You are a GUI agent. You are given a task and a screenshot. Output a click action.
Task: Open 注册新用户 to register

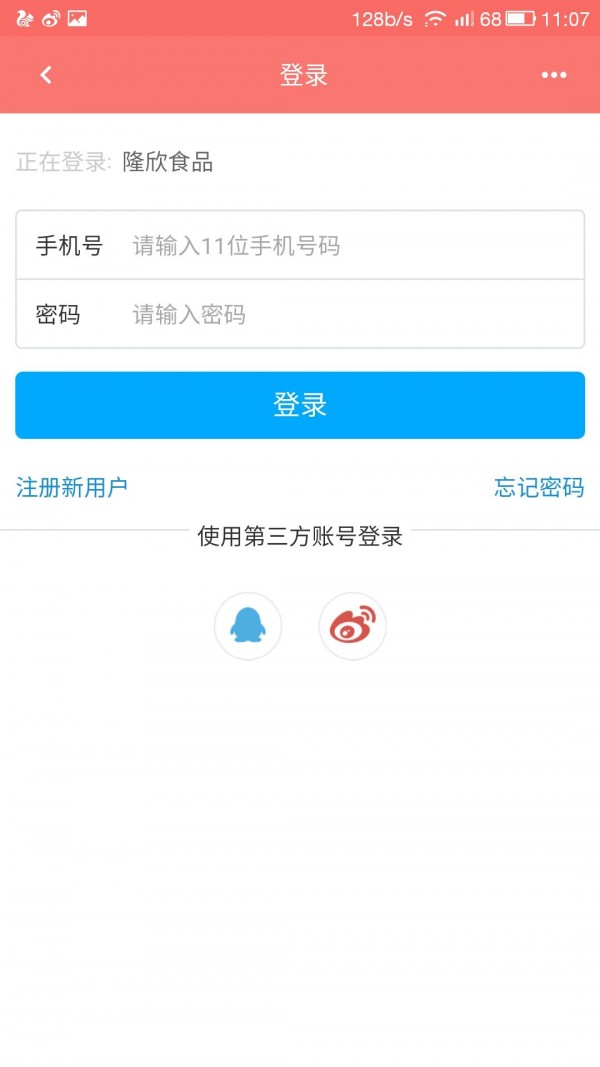(72, 488)
